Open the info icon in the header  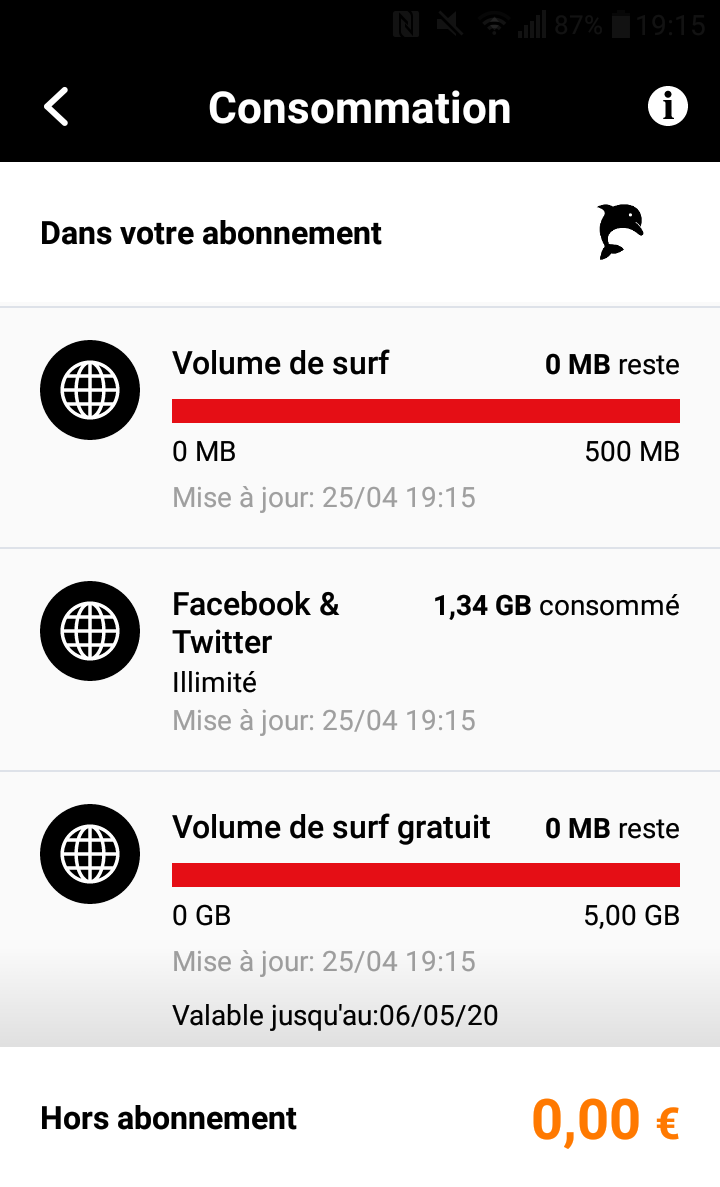click(x=667, y=106)
